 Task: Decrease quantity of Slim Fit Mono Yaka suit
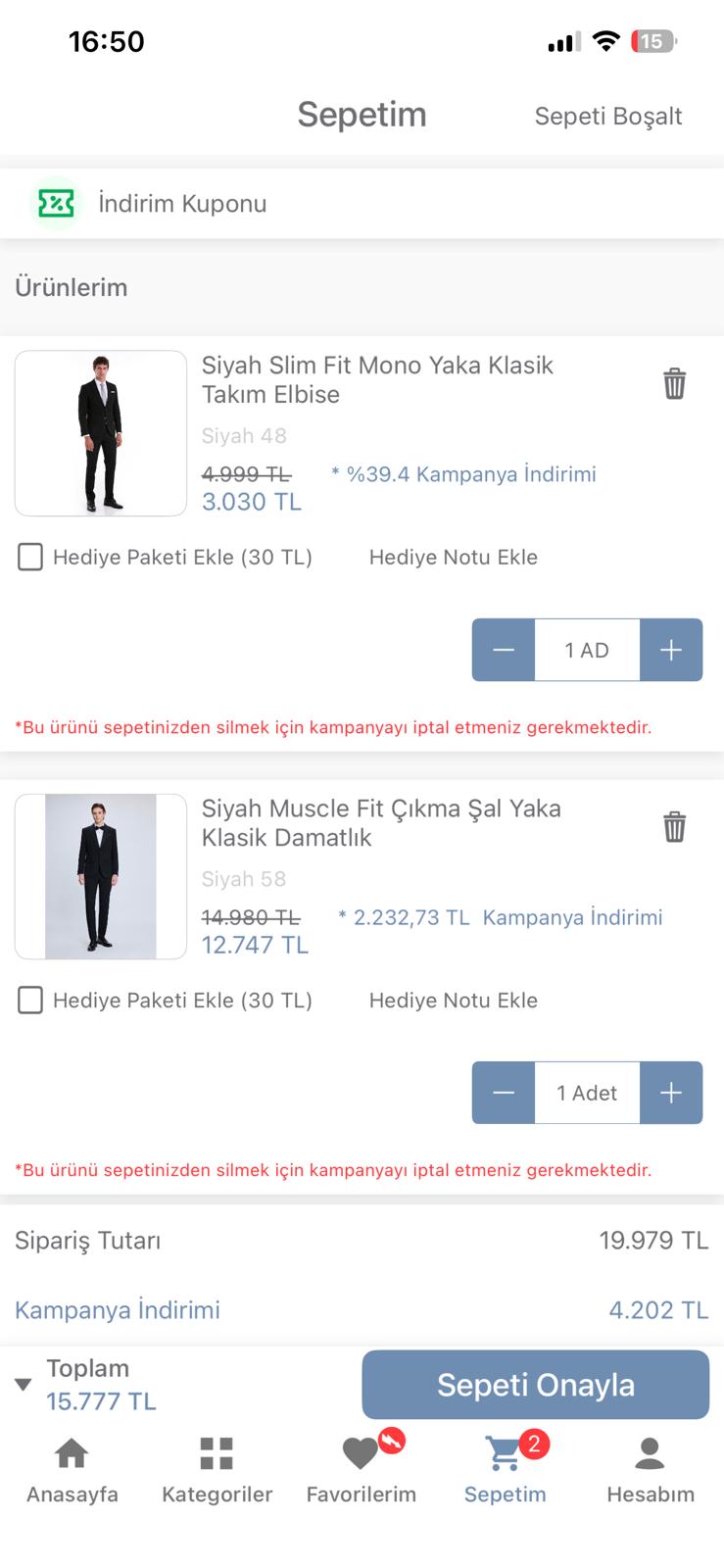point(504,650)
